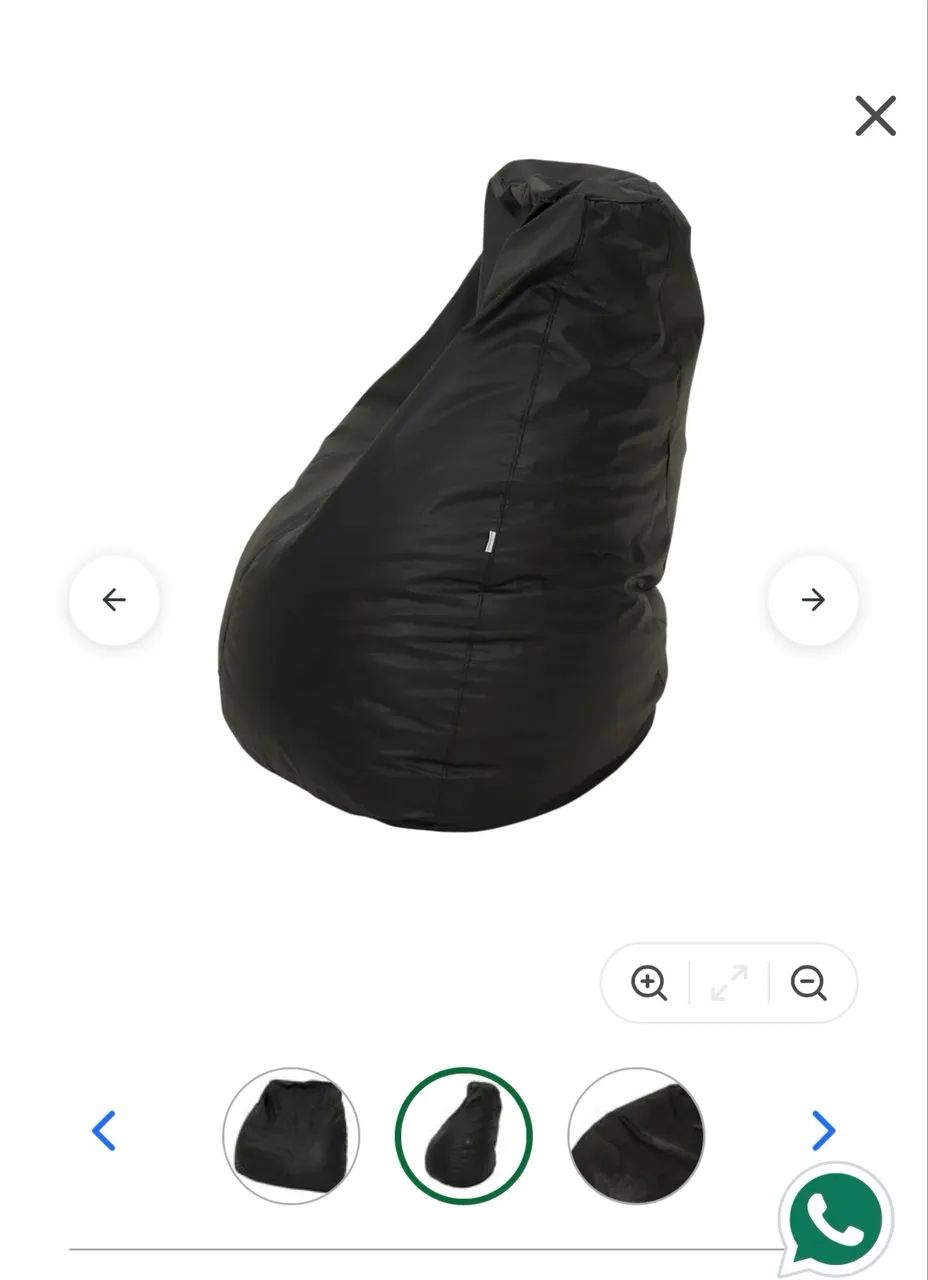Open WhatsApp chat support

pyautogui.click(x=835, y=1218)
